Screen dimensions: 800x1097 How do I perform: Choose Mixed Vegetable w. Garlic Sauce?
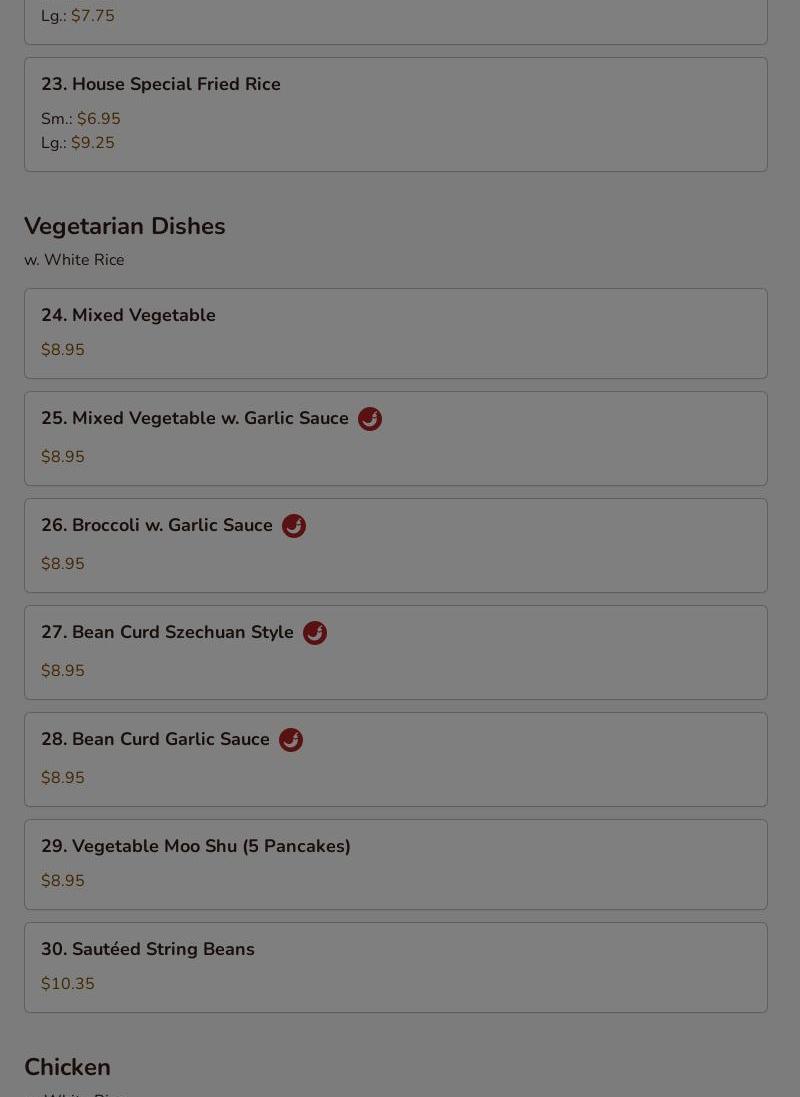395,438
